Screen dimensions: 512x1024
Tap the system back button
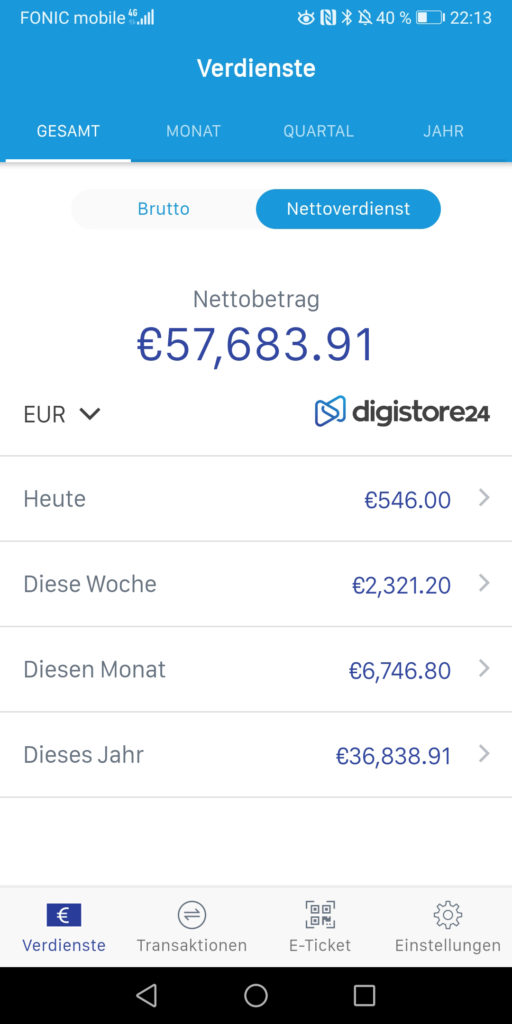click(147, 995)
